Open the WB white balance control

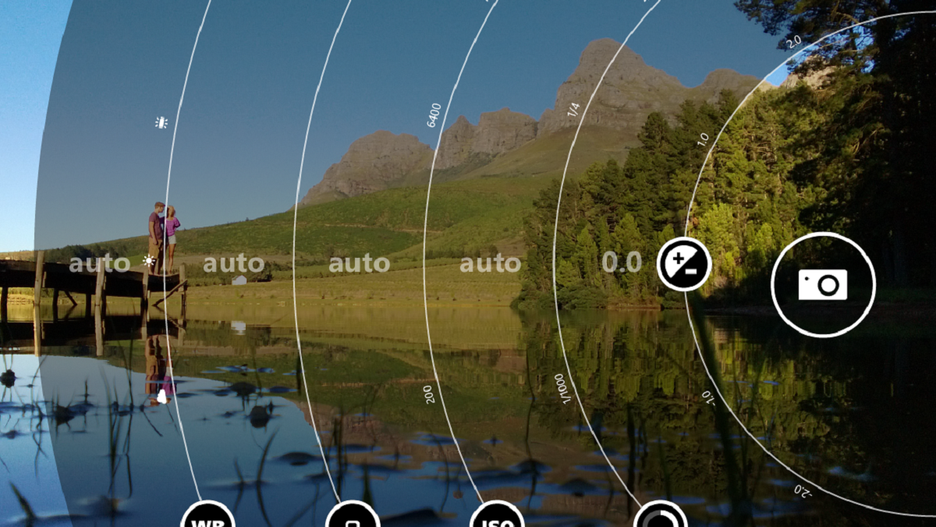(x=207, y=517)
